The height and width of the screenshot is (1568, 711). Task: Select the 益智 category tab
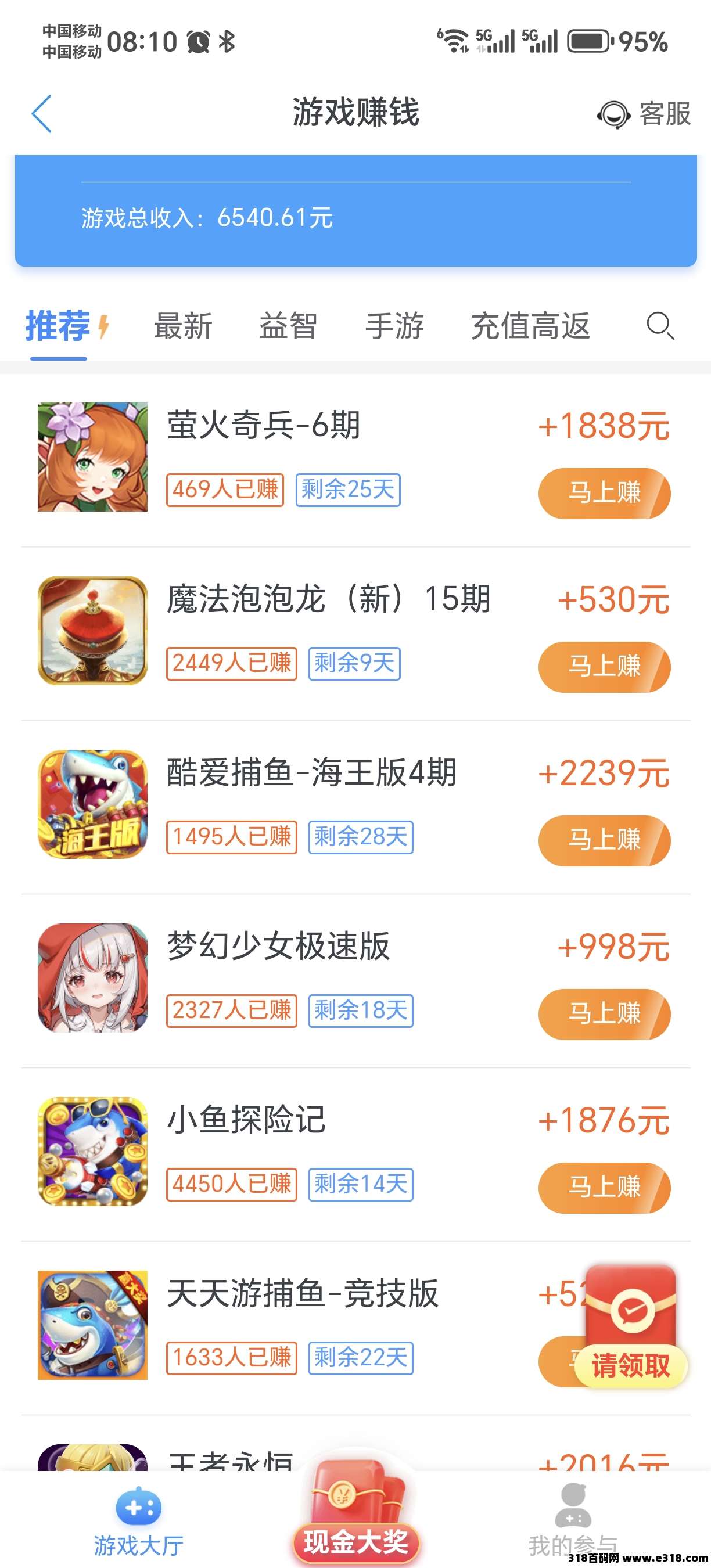288,326
